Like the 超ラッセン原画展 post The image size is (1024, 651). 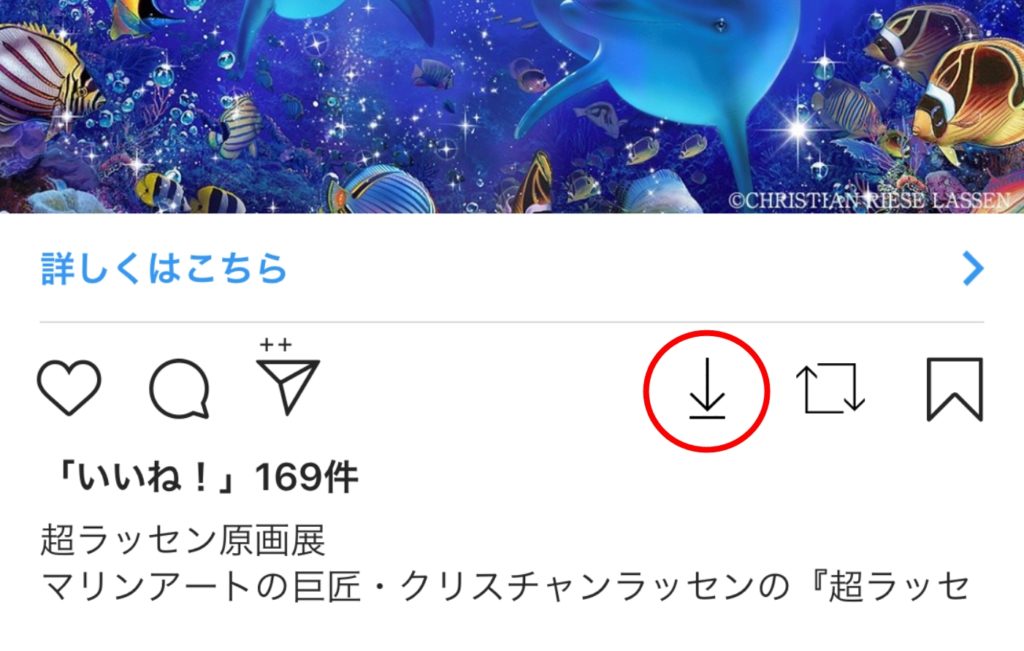(x=69, y=388)
